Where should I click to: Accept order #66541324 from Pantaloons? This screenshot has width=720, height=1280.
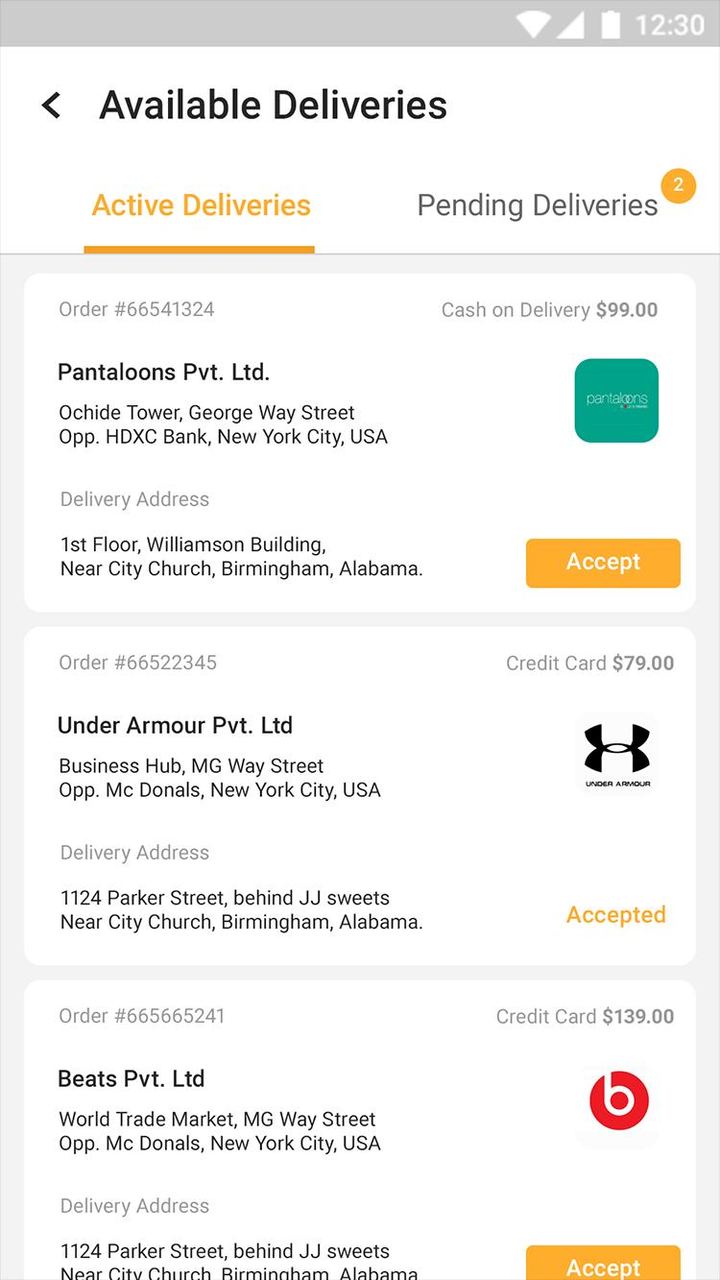[x=603, y=562]
